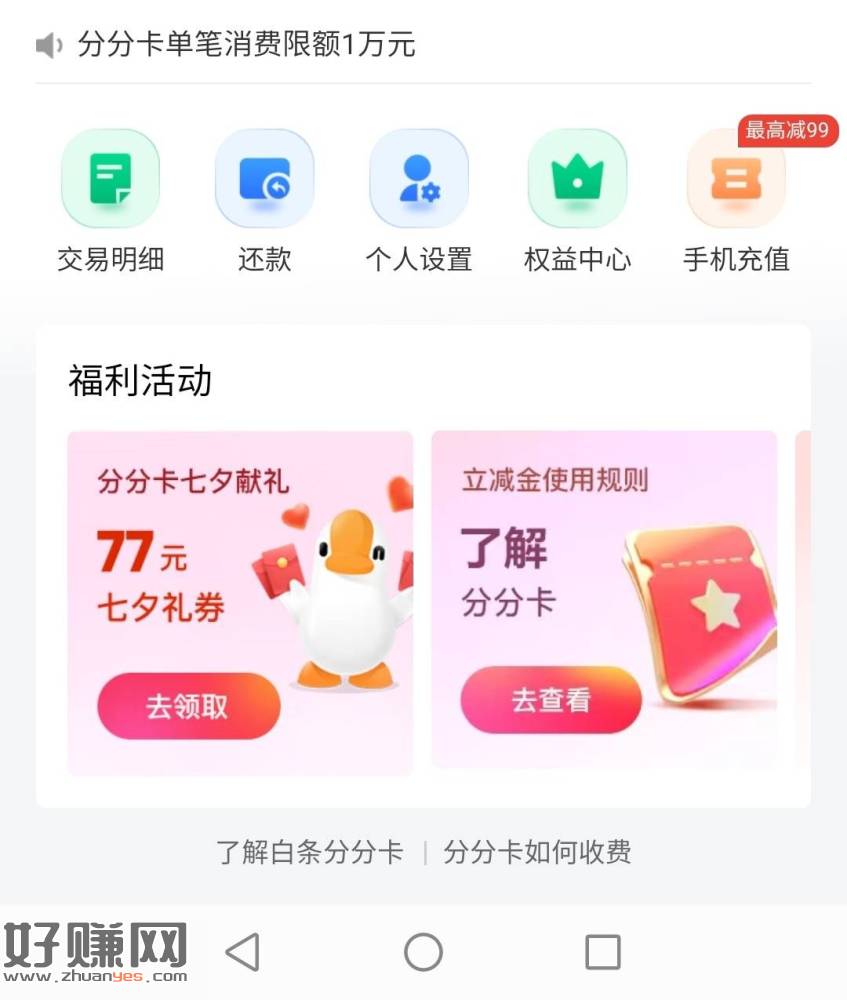Image resolution: width=847 pixels, height=1000 pixels.
Task: Open the 分分卡如何收费 link
Action: [x=537, y=852]
